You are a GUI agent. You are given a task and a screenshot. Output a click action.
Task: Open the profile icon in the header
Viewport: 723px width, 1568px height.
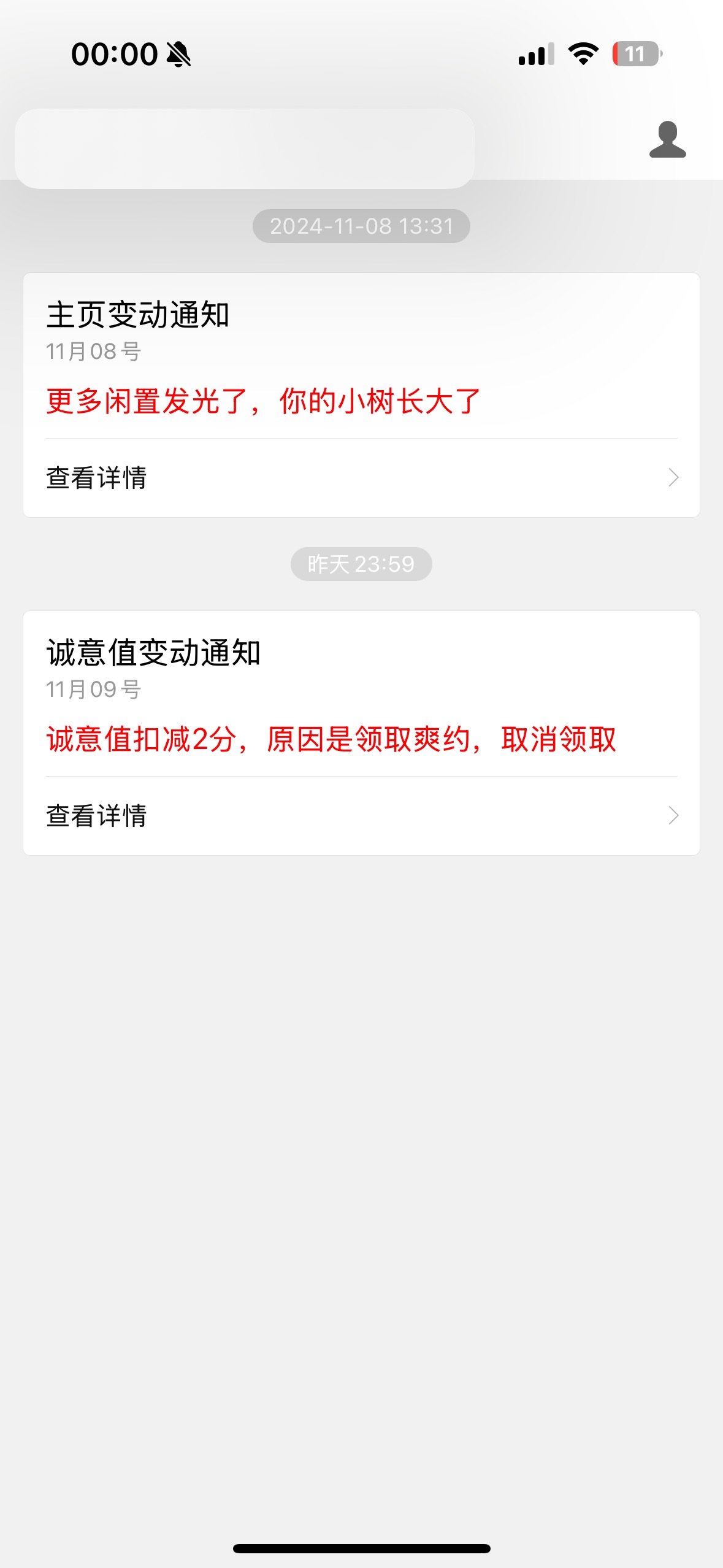click(x=667, y=140)
